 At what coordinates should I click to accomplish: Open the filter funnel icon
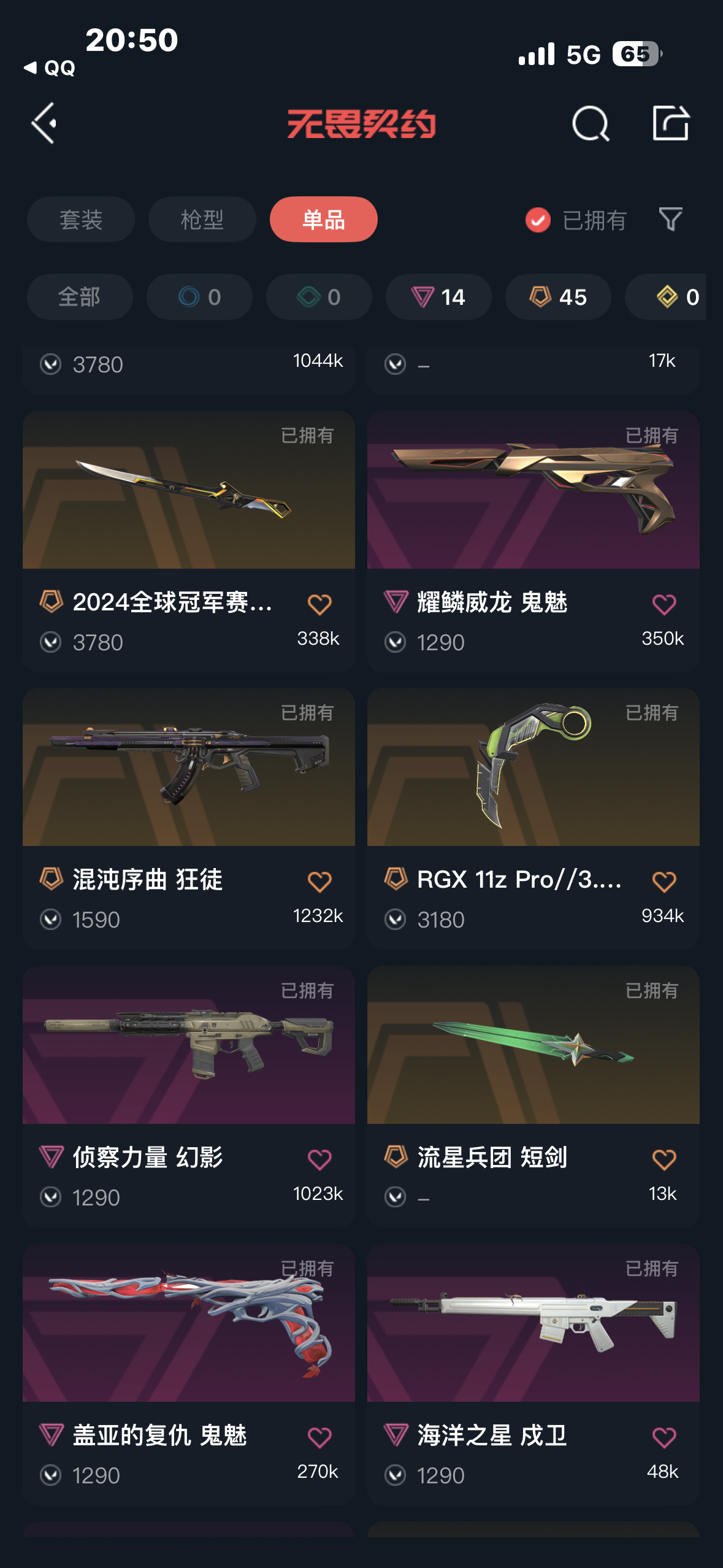[670, 219]
